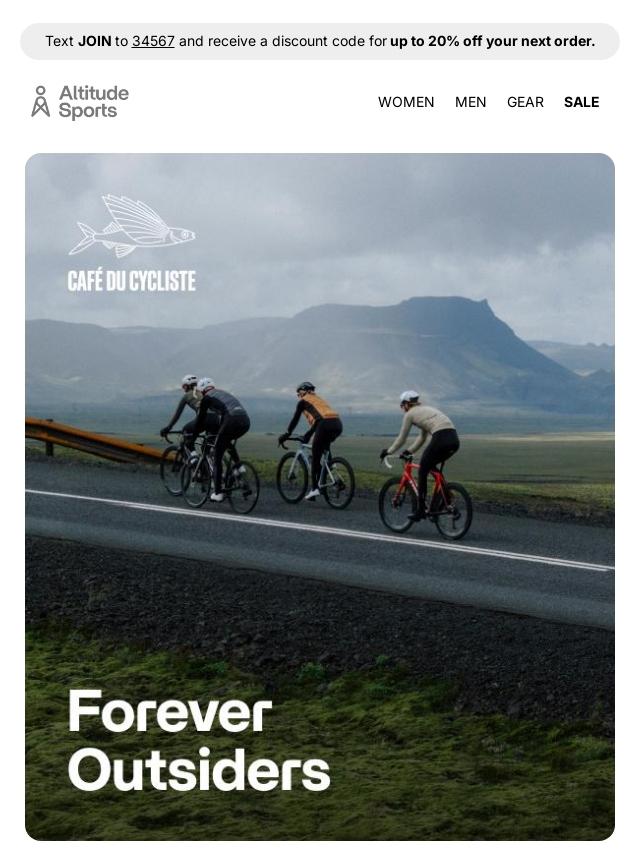Viewport: 640px width, 854px height.
Task: Open the WOMEN section
Action: coord(406,102)
